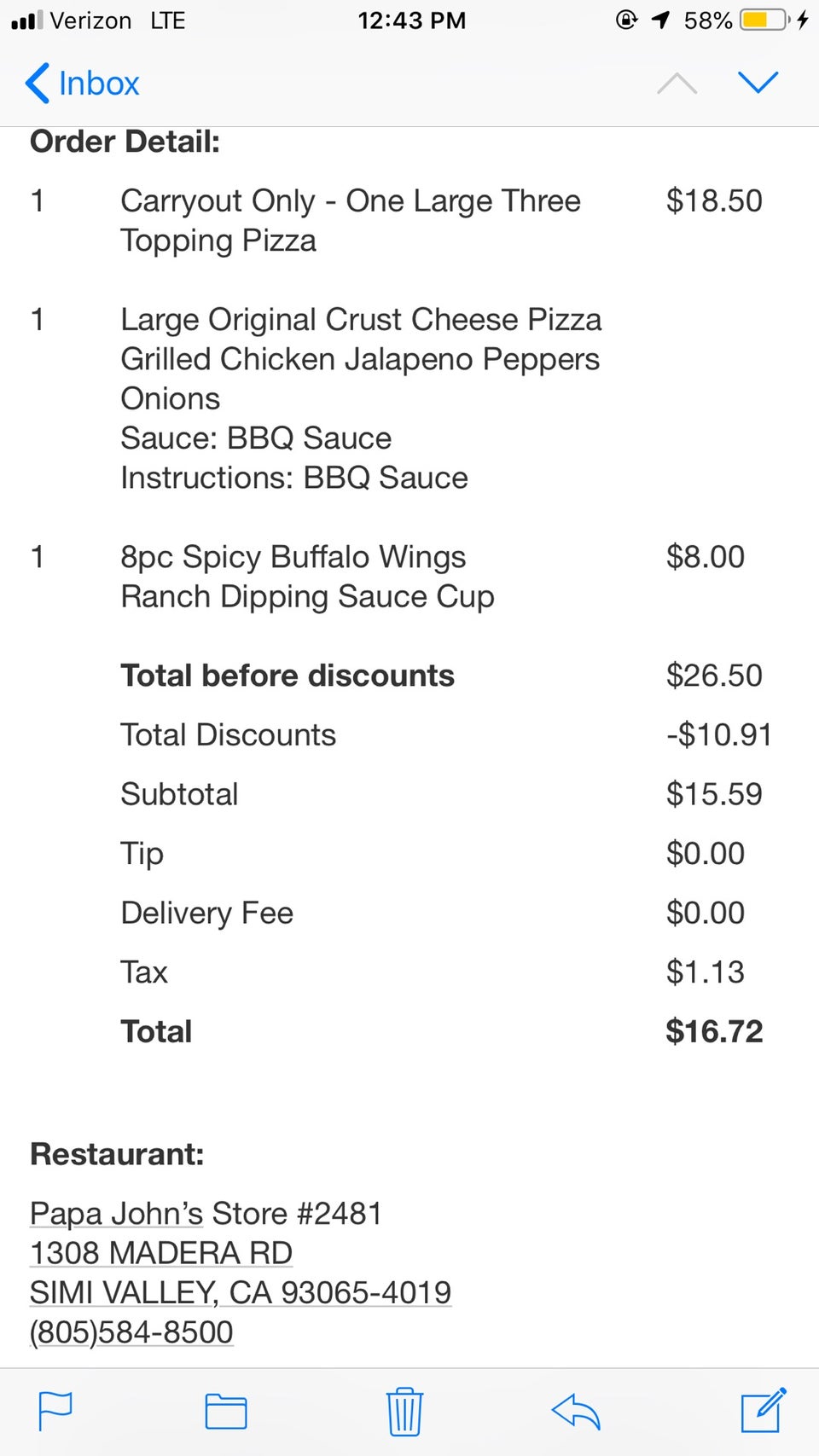This screenshot has width=819, height=1456.
Task: Call the restaurant at (805)584-8500
Action: click(131, 1332)
